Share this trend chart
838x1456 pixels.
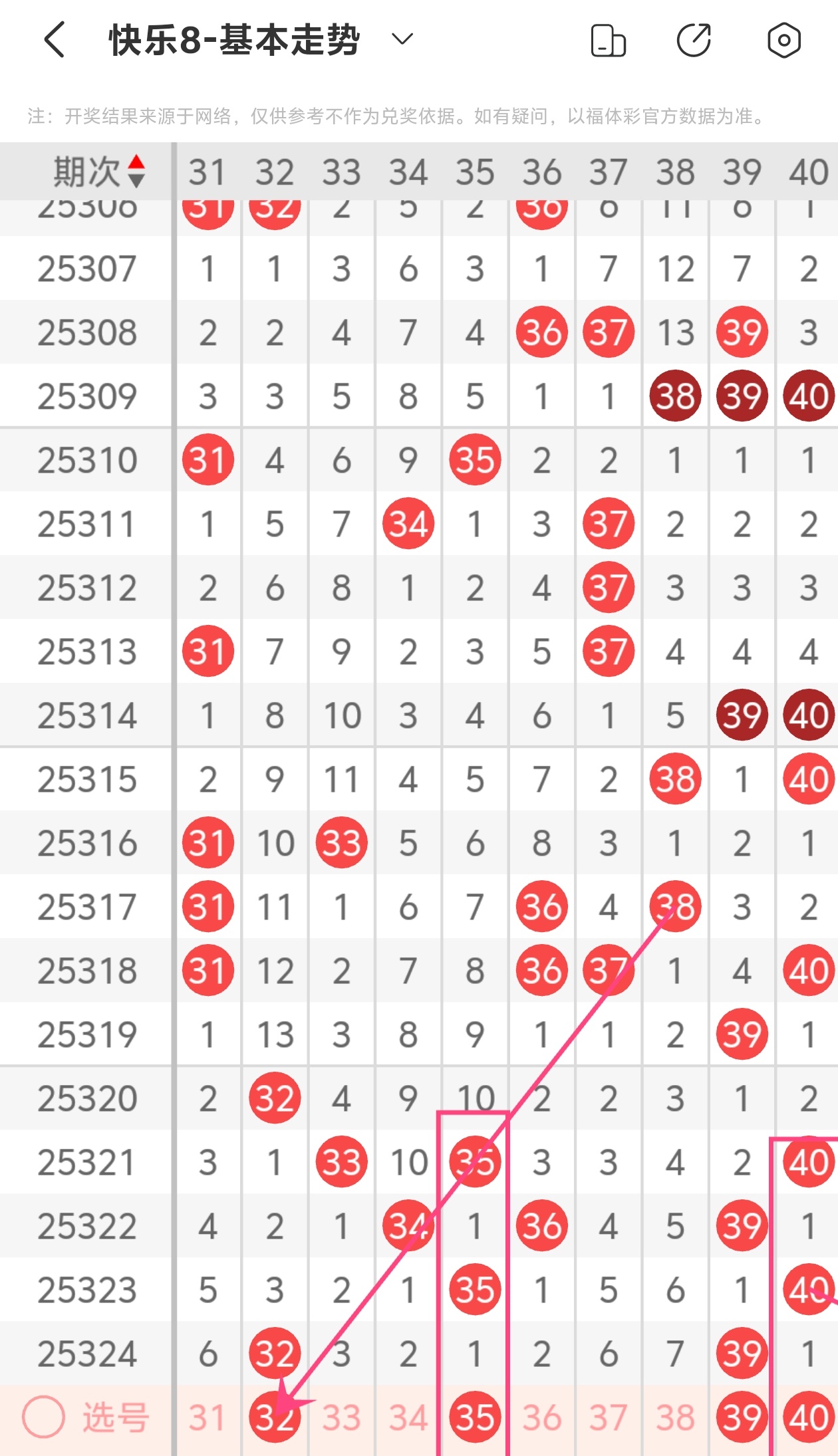[x=694, y=40]
